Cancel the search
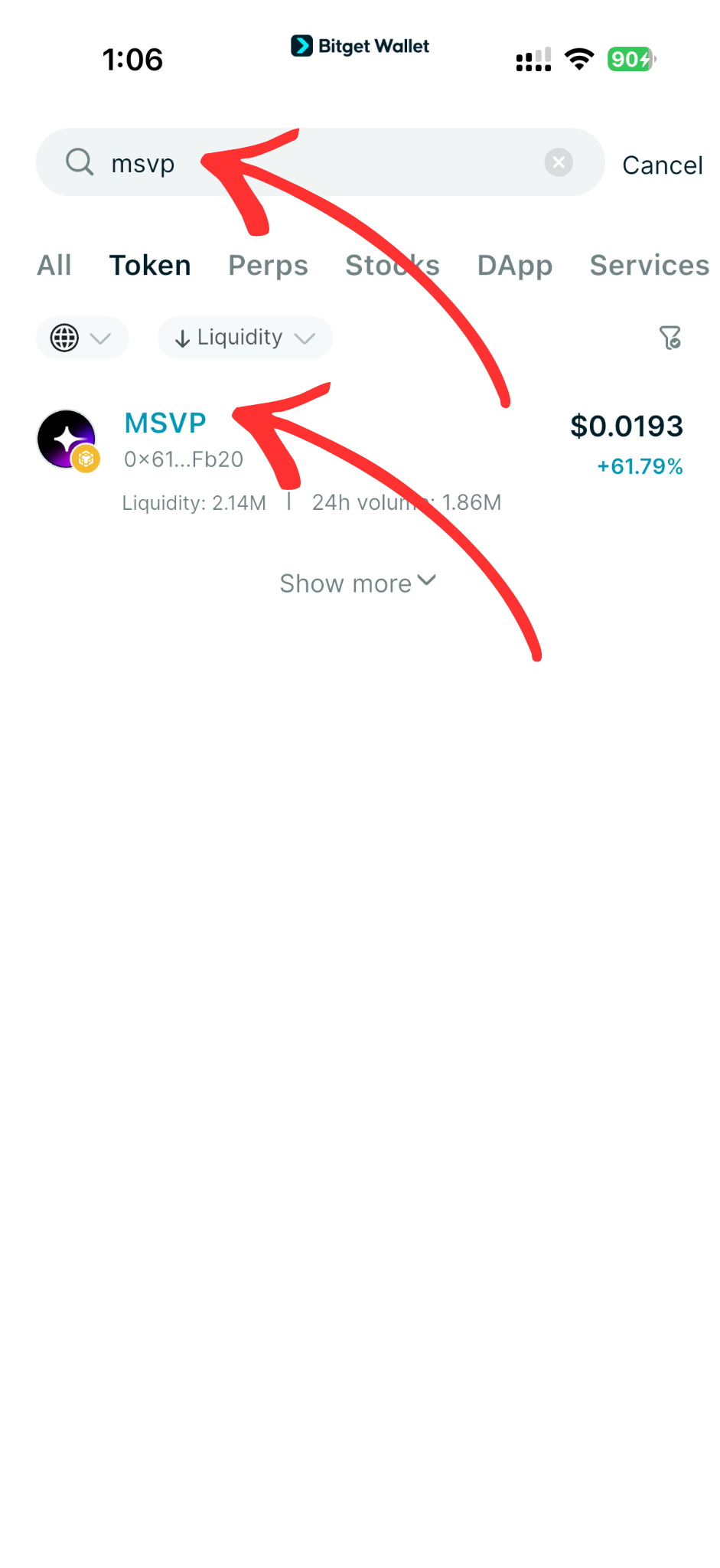 [x=662, y=165]
